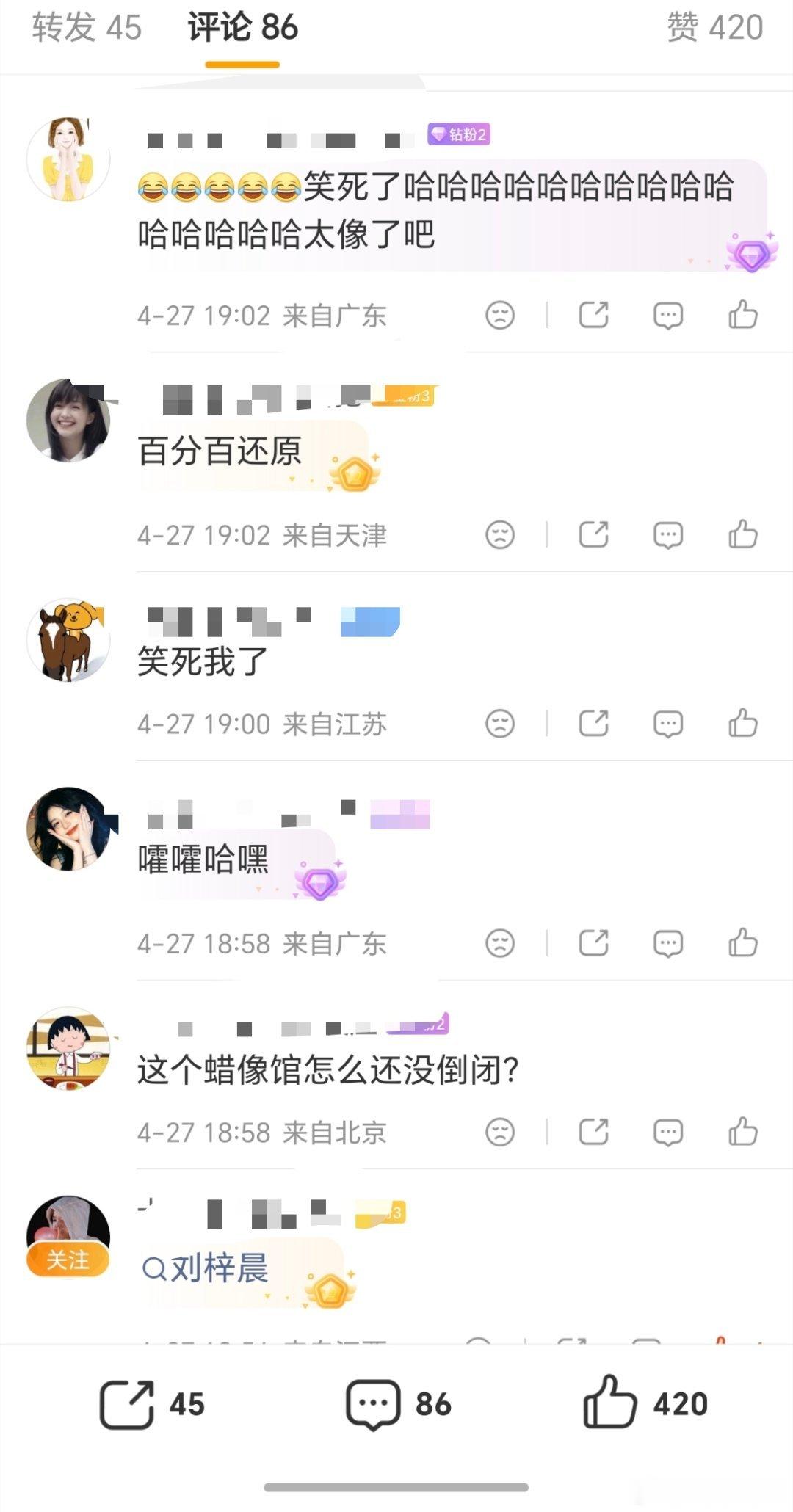The height and width of the screenshot is (1512, 793).
Task: Toggle like on the first 笑死了 comment
Action: pos(745,316)
